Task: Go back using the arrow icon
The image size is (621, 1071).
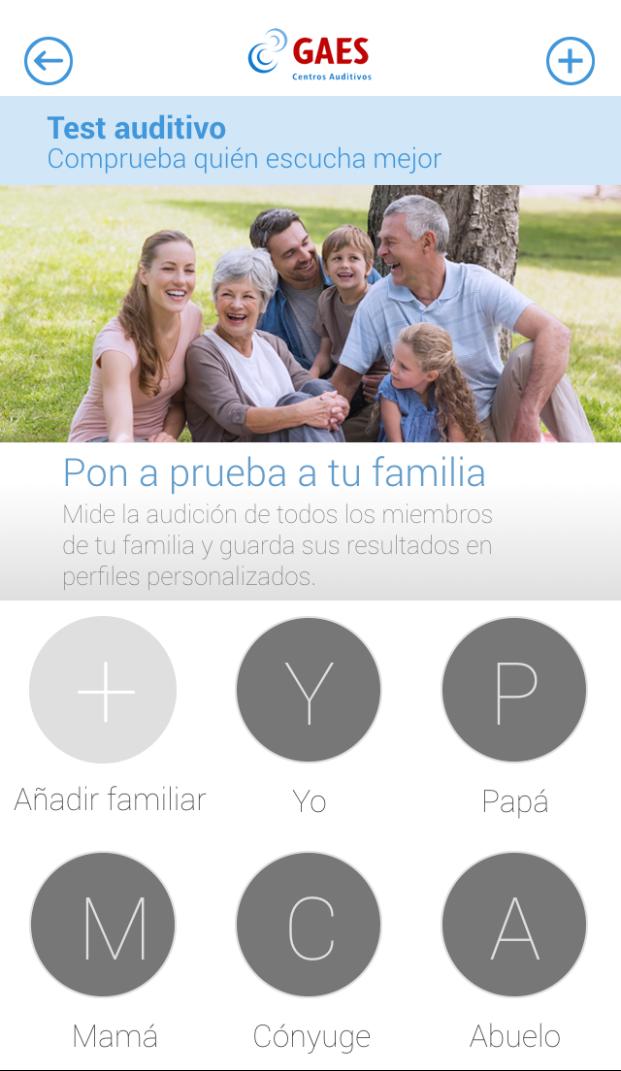Action: tap(48, 61)
